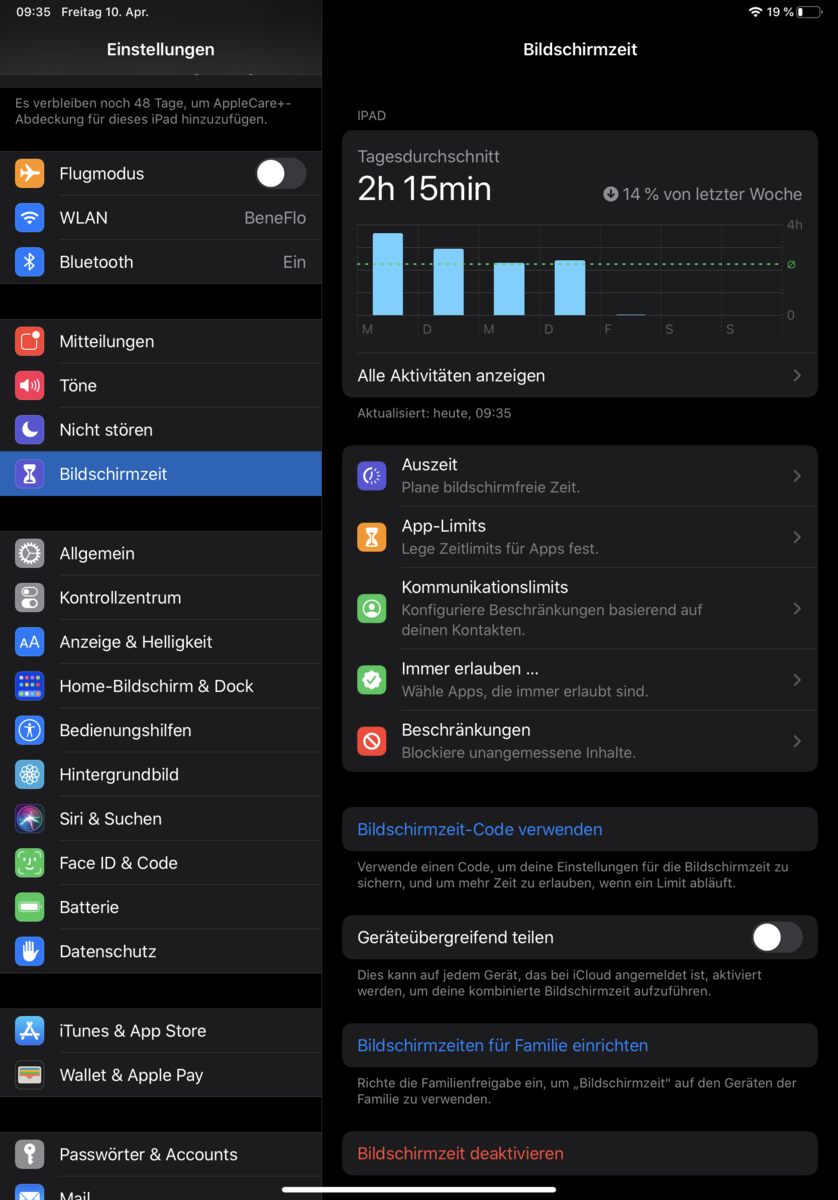Enable Geräteübergreifend teilen switch
The width and height of the screenshot is (838, 1200).
coord(776,938)
